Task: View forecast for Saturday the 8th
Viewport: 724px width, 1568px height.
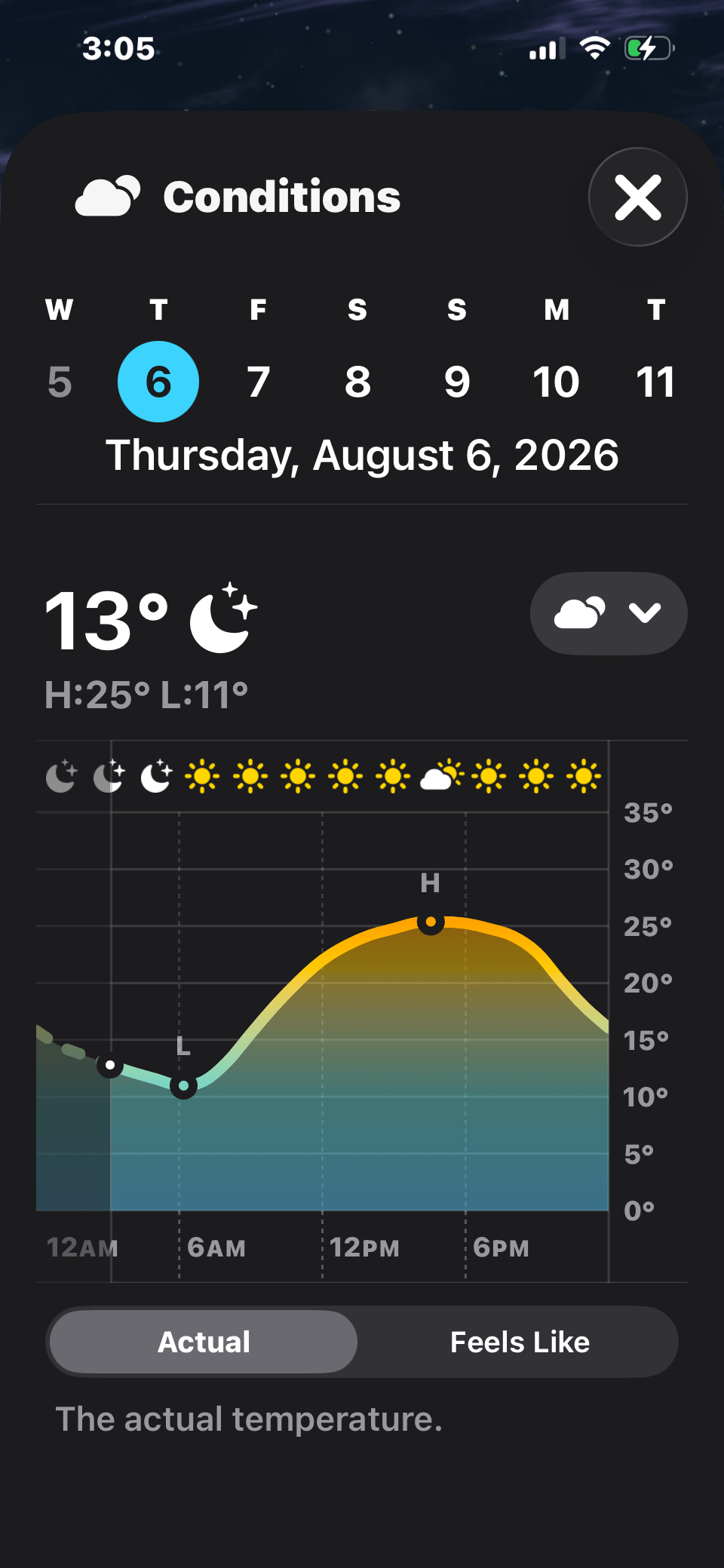Action: tap(357, 382)
